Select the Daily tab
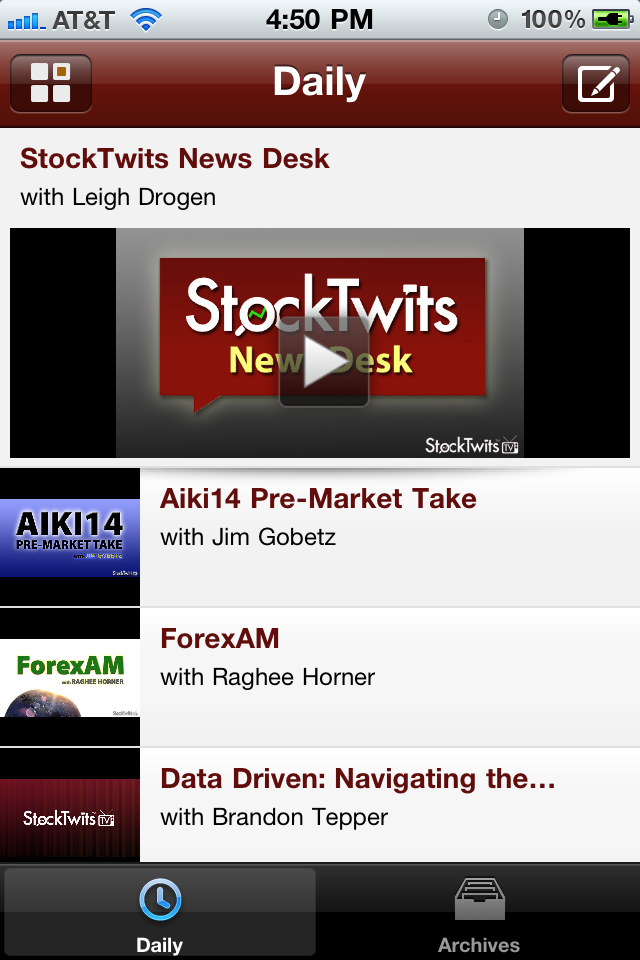This screenshot has height=960, width=640. [x=160, y=915]
